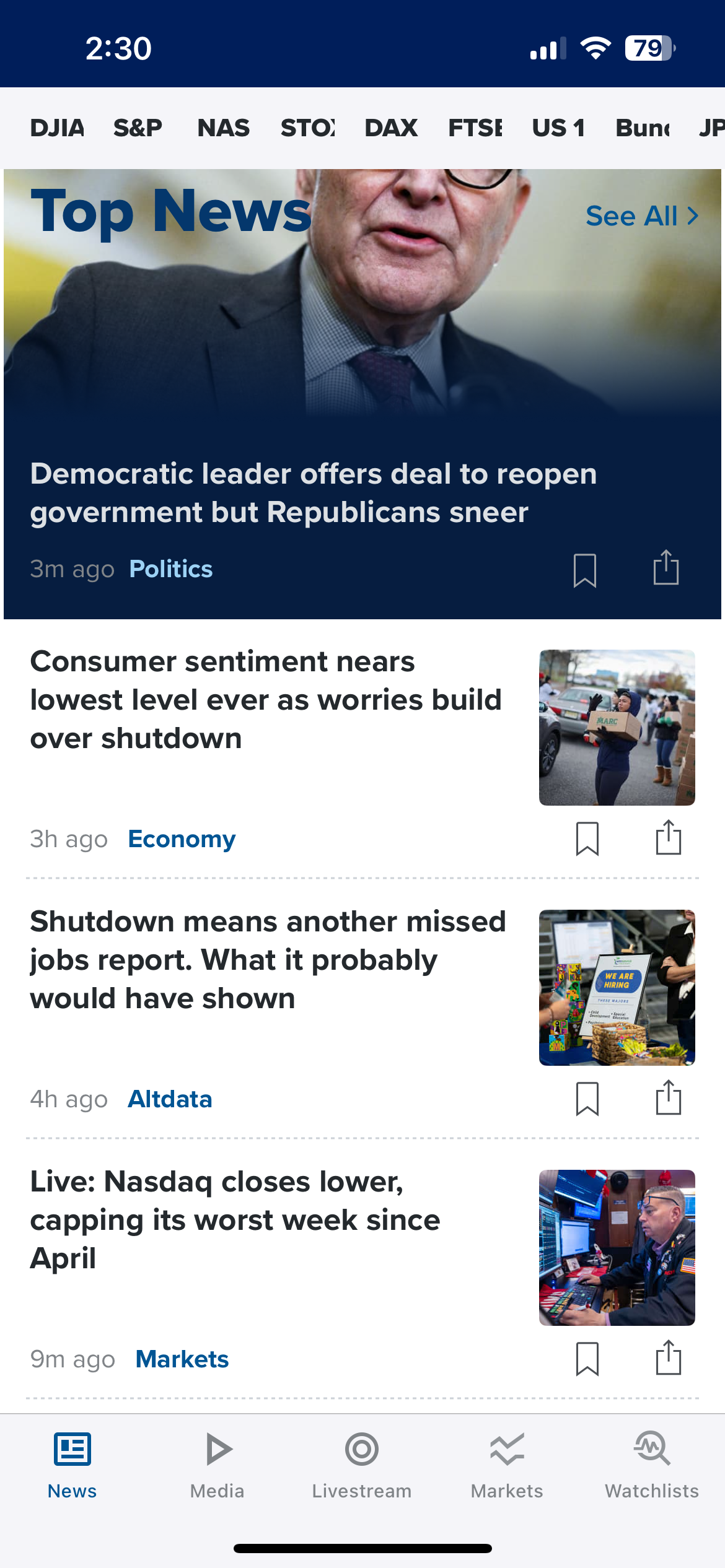Read the consumer sentiment shutdown story
This screenshot has height=1568, width=725.
pos(266,700)
